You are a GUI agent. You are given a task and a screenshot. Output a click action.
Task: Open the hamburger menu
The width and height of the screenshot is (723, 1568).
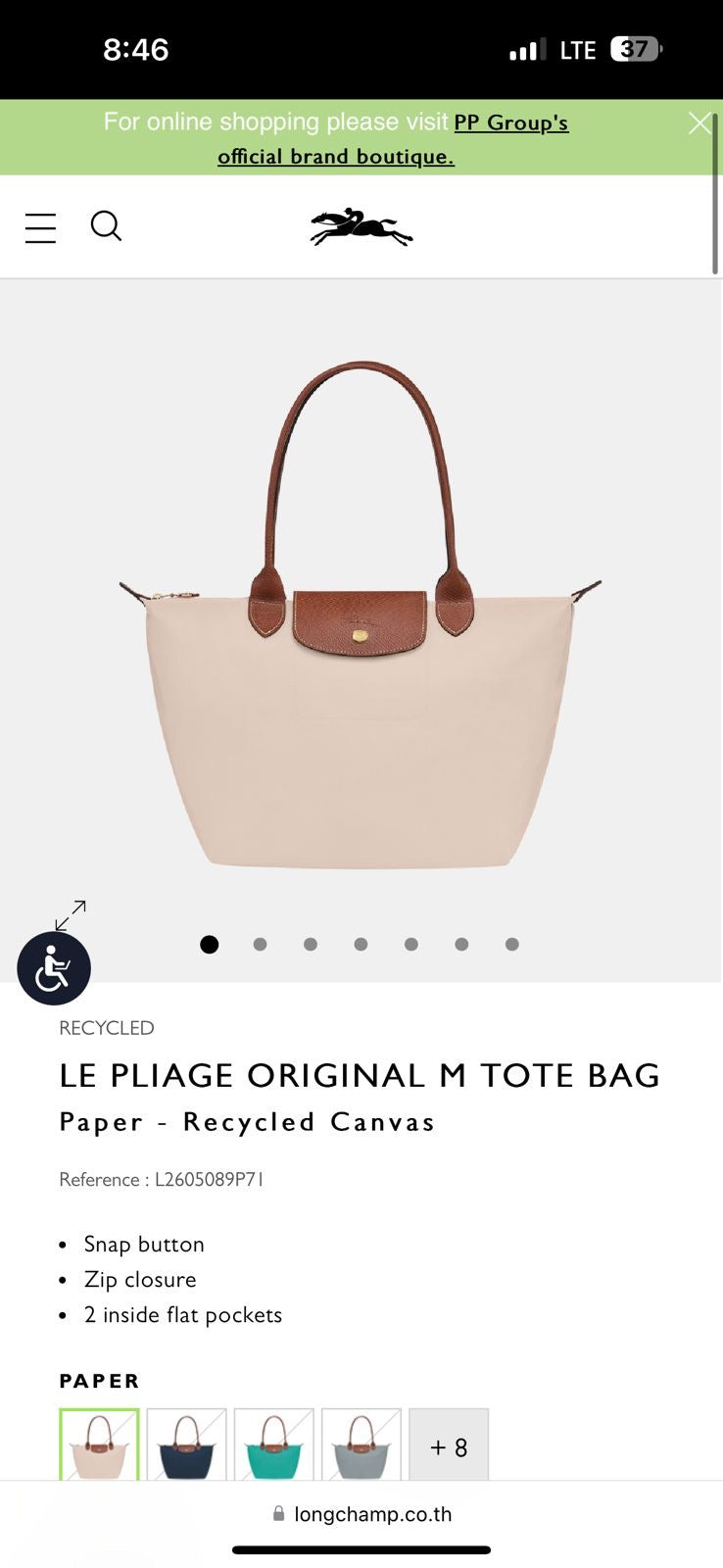[40, 227]
